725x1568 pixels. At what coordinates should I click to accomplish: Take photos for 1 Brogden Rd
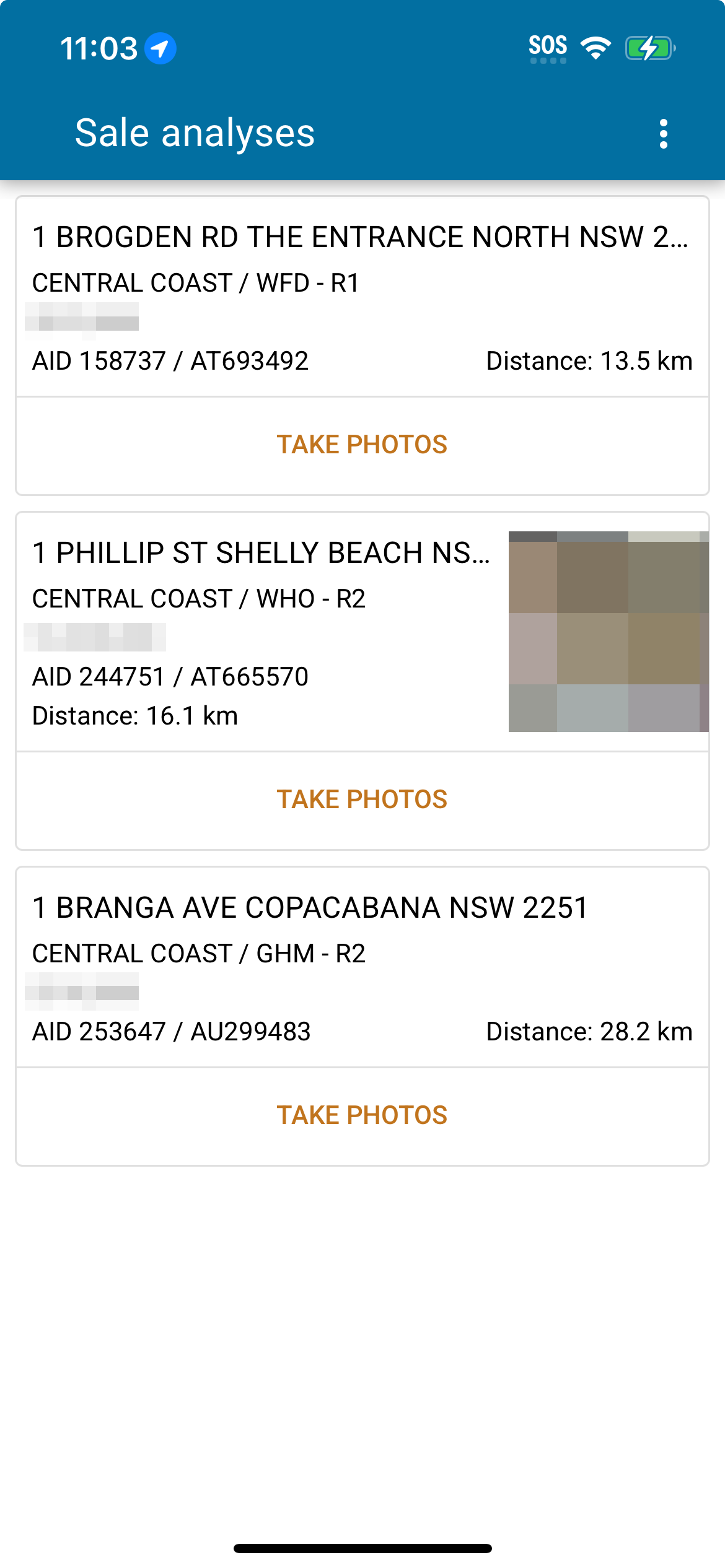coord(362,445)
